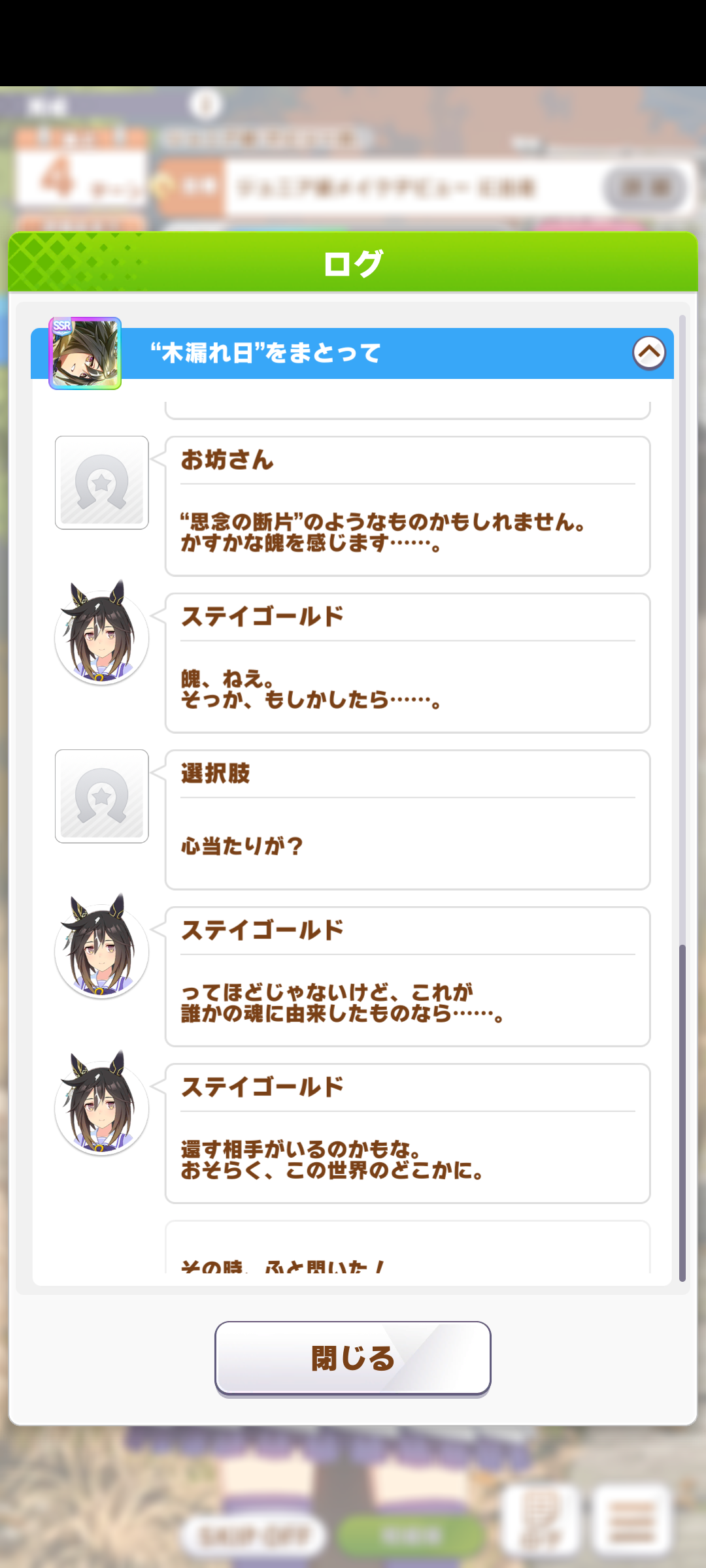Close the log dialog with 閉じる
Screen dimensions: 706x1568
(352, 1358)
